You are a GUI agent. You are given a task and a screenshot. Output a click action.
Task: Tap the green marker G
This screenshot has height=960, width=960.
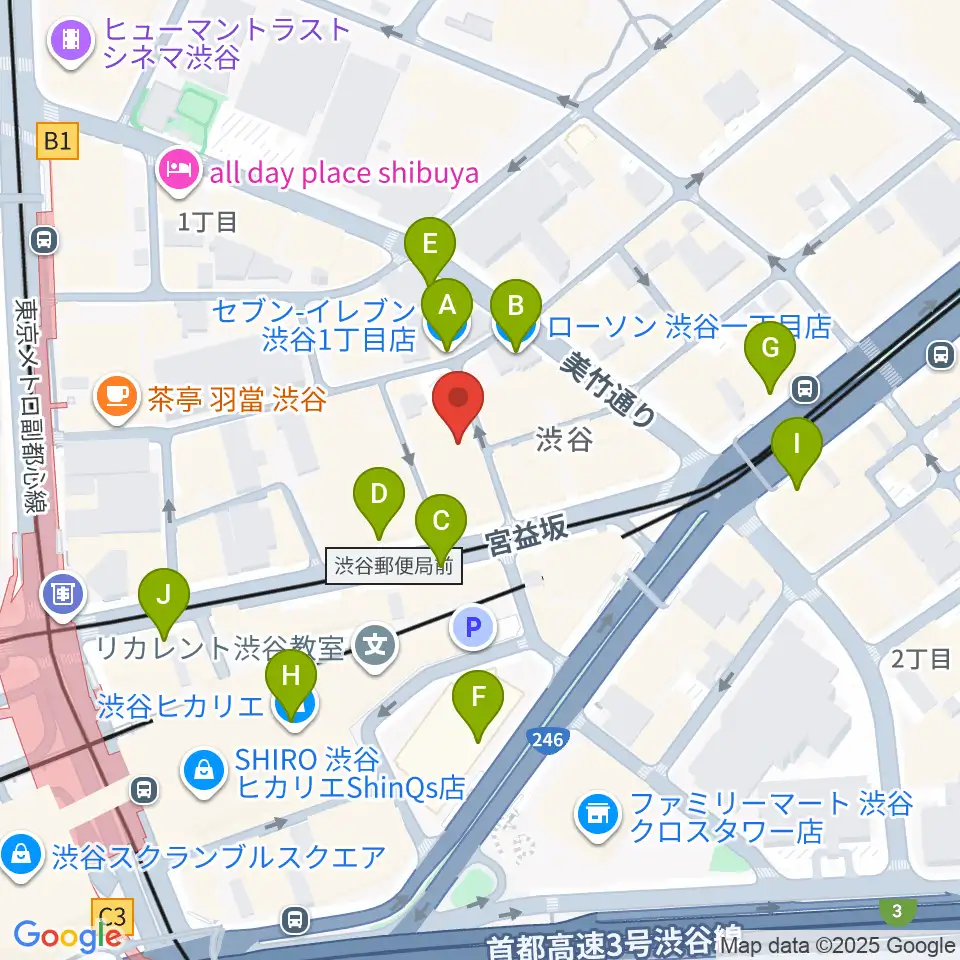click(x=770, y=357)
